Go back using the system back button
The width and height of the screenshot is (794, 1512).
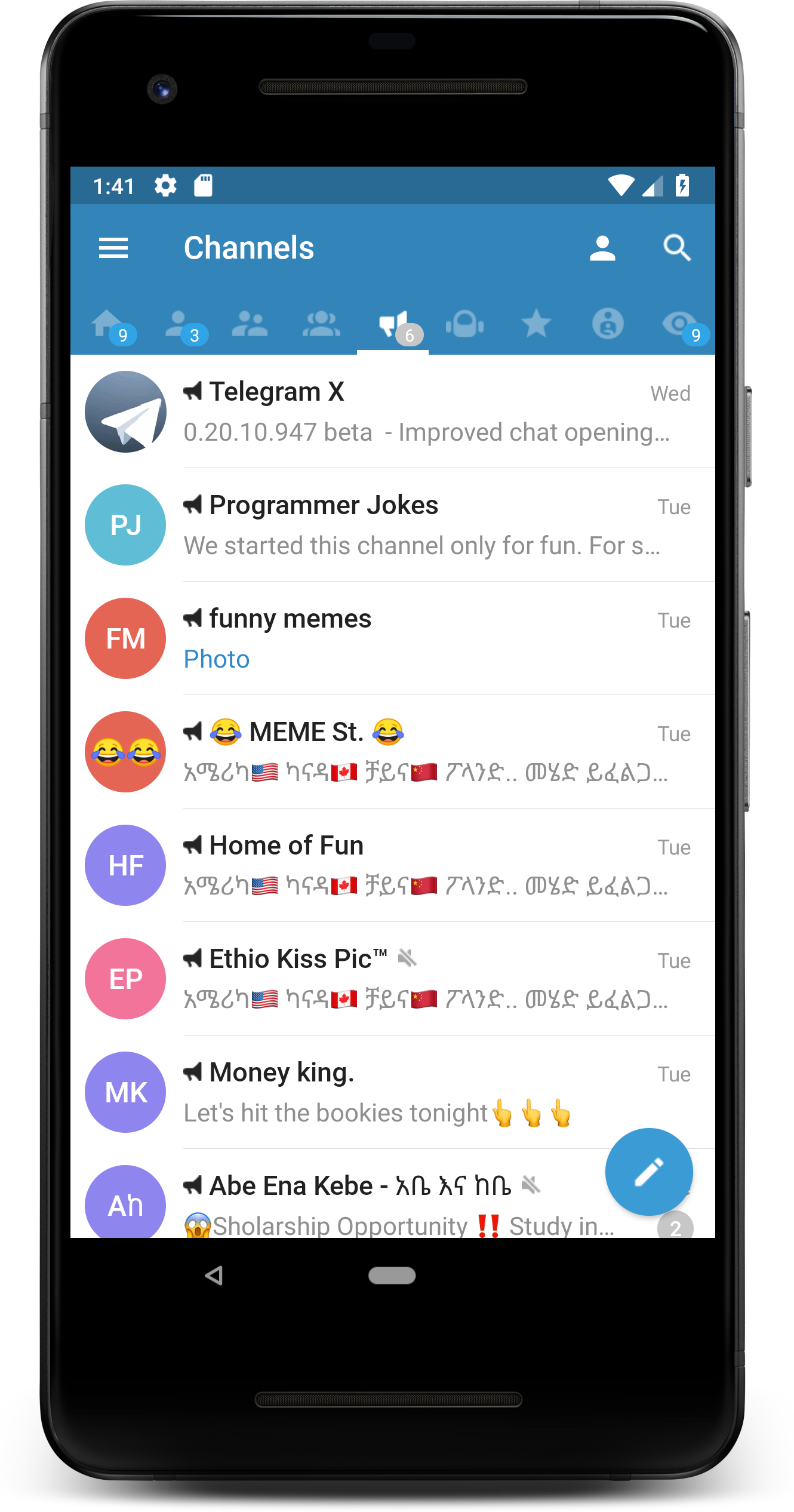click(214, 1276)
